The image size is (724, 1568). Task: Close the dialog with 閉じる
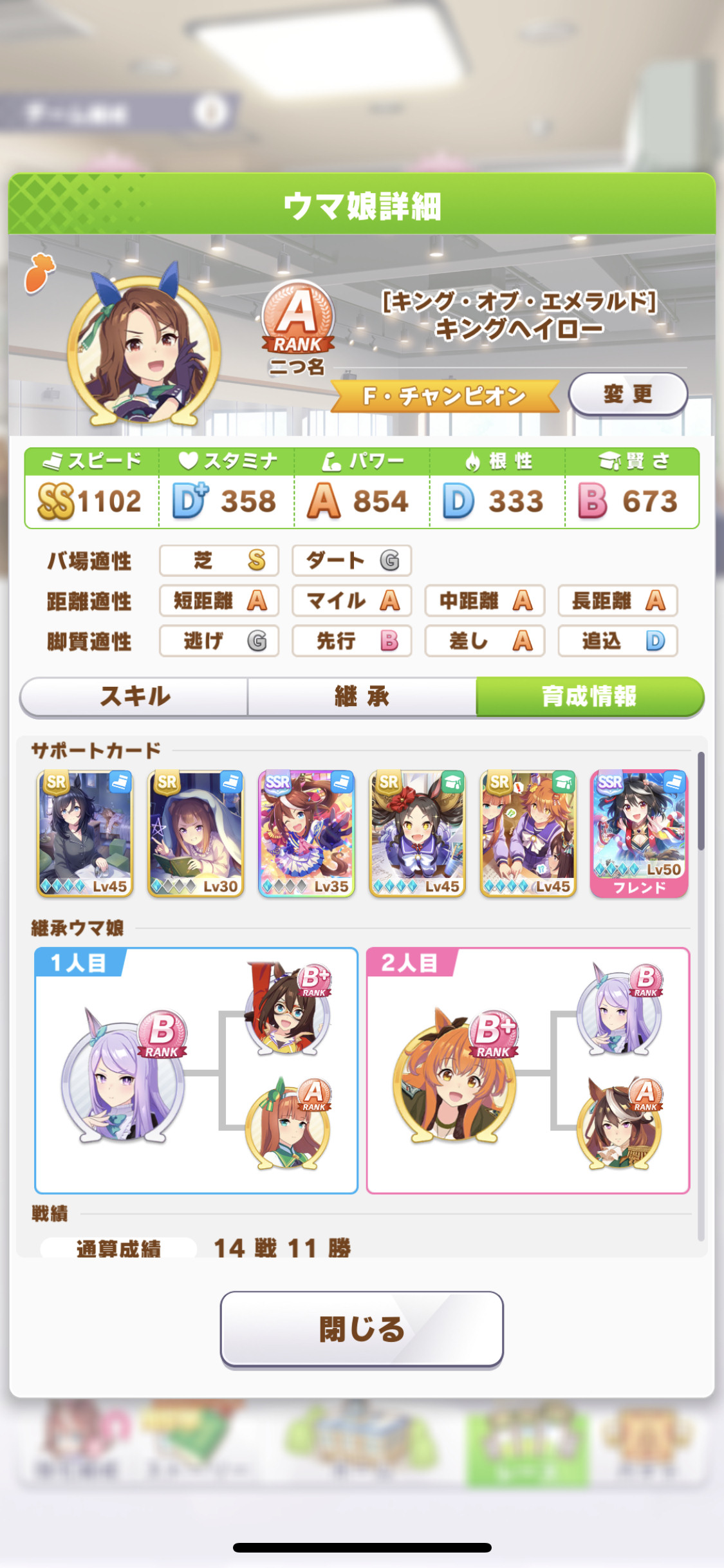(x=362, y=1329)
